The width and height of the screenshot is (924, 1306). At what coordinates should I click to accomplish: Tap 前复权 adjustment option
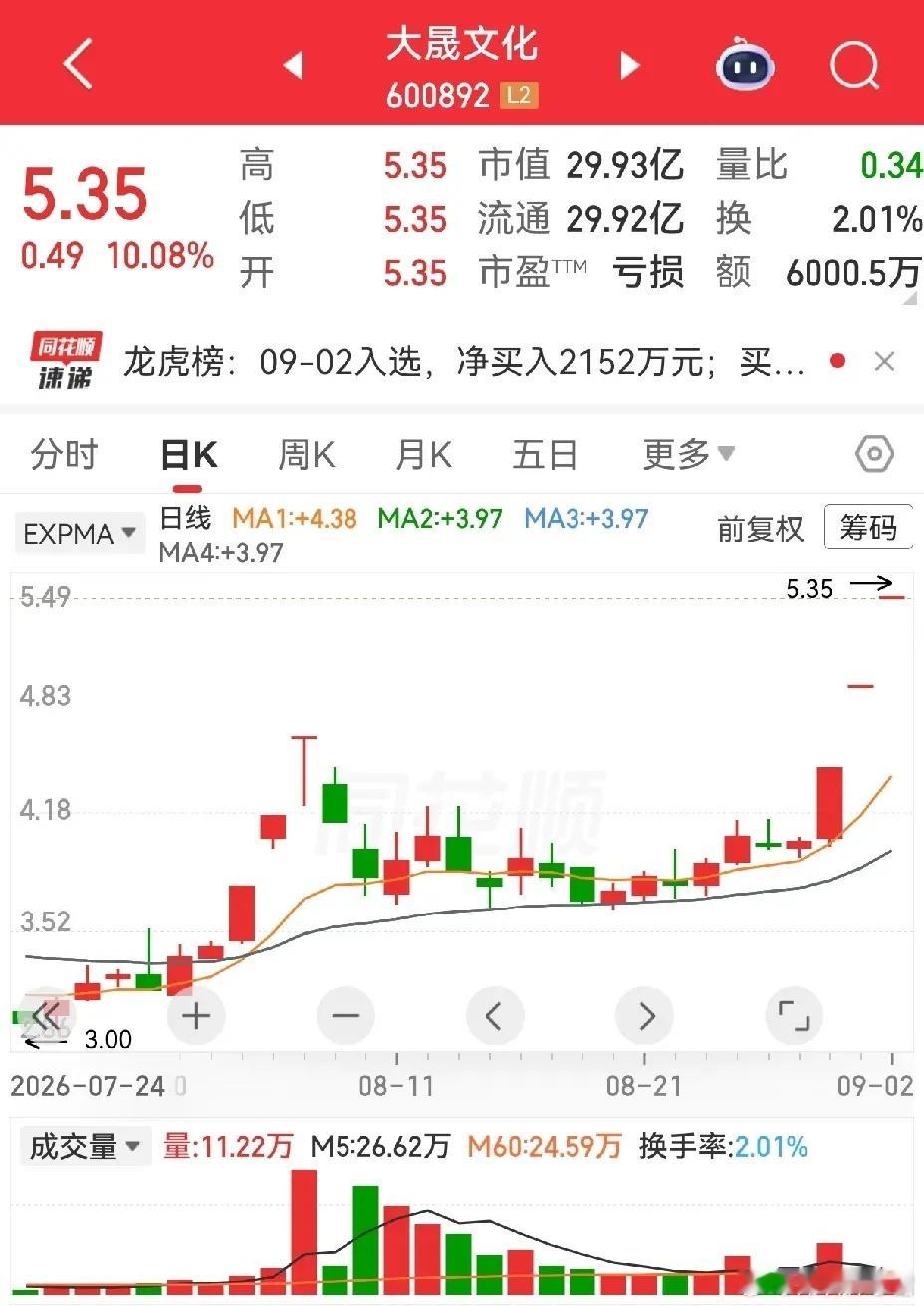pyautogui.click(x=760, y=529)
